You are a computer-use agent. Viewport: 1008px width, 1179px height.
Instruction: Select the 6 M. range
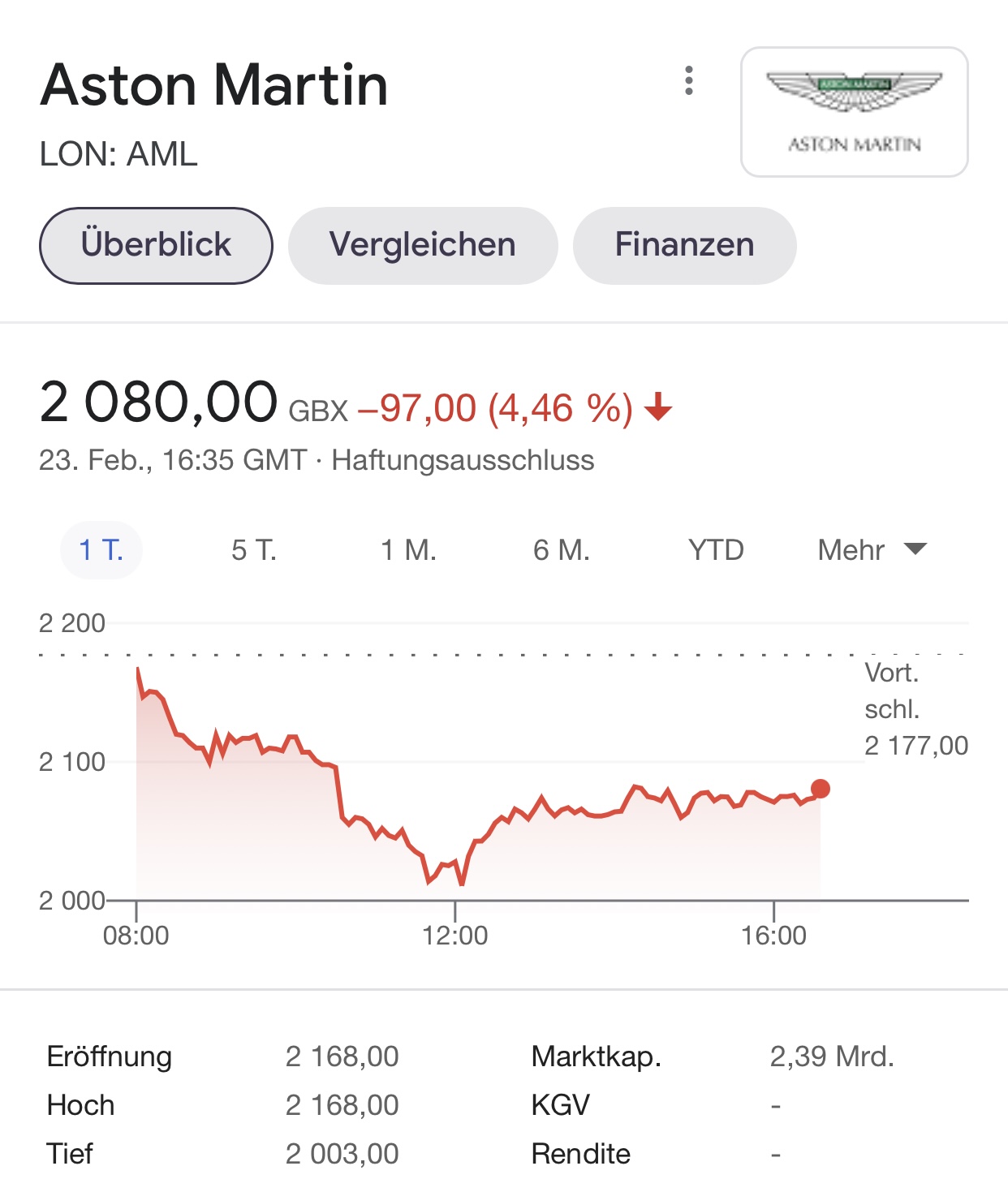click(561, 549)
